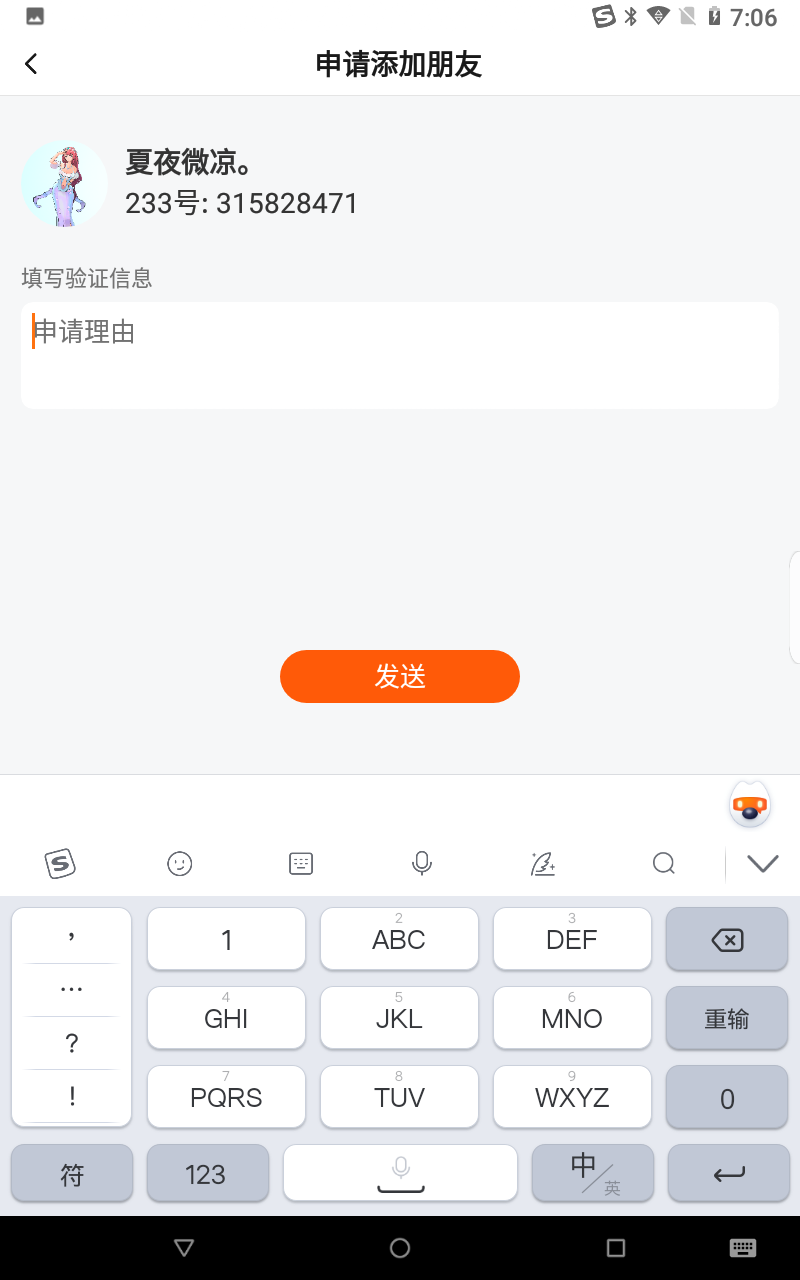Tap the 重输 re-enter key

point(727,1018)
